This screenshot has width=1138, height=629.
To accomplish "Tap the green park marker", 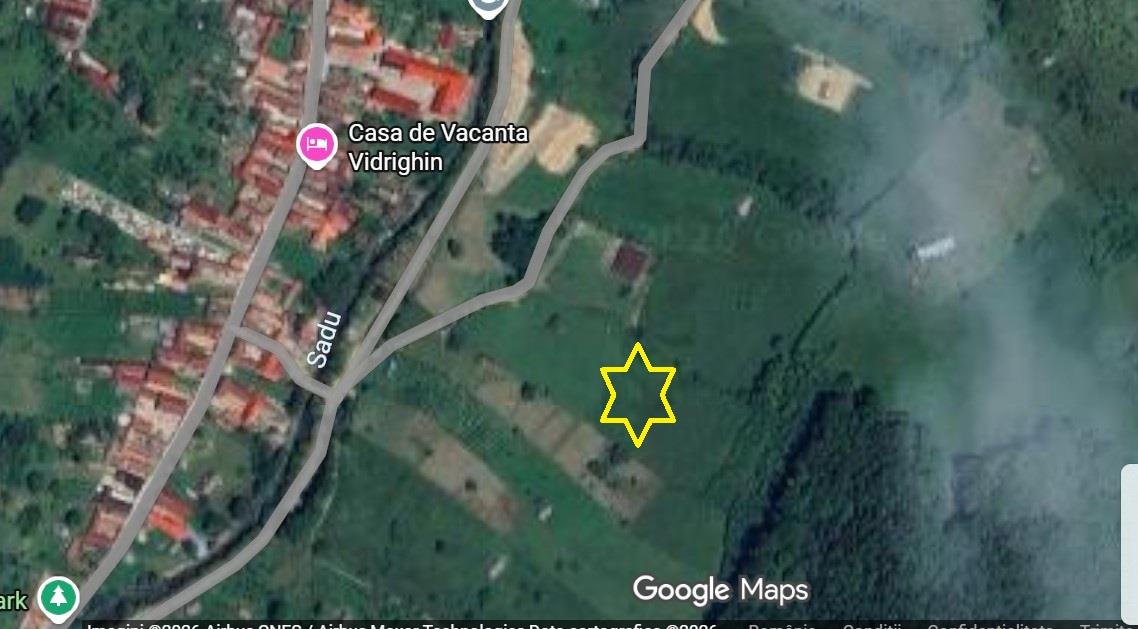I will click(59, 597).
